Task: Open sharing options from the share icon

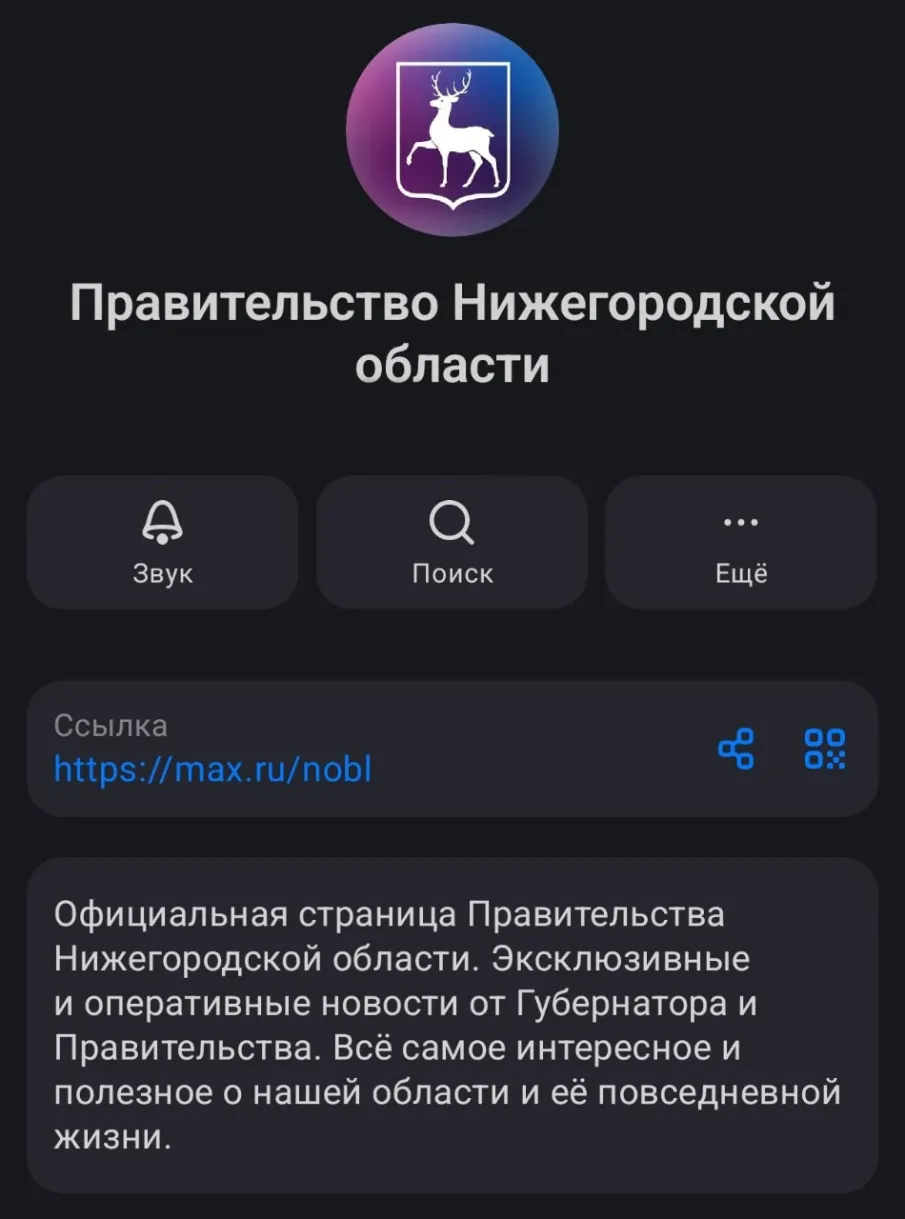Action: (x=736, y=750)
